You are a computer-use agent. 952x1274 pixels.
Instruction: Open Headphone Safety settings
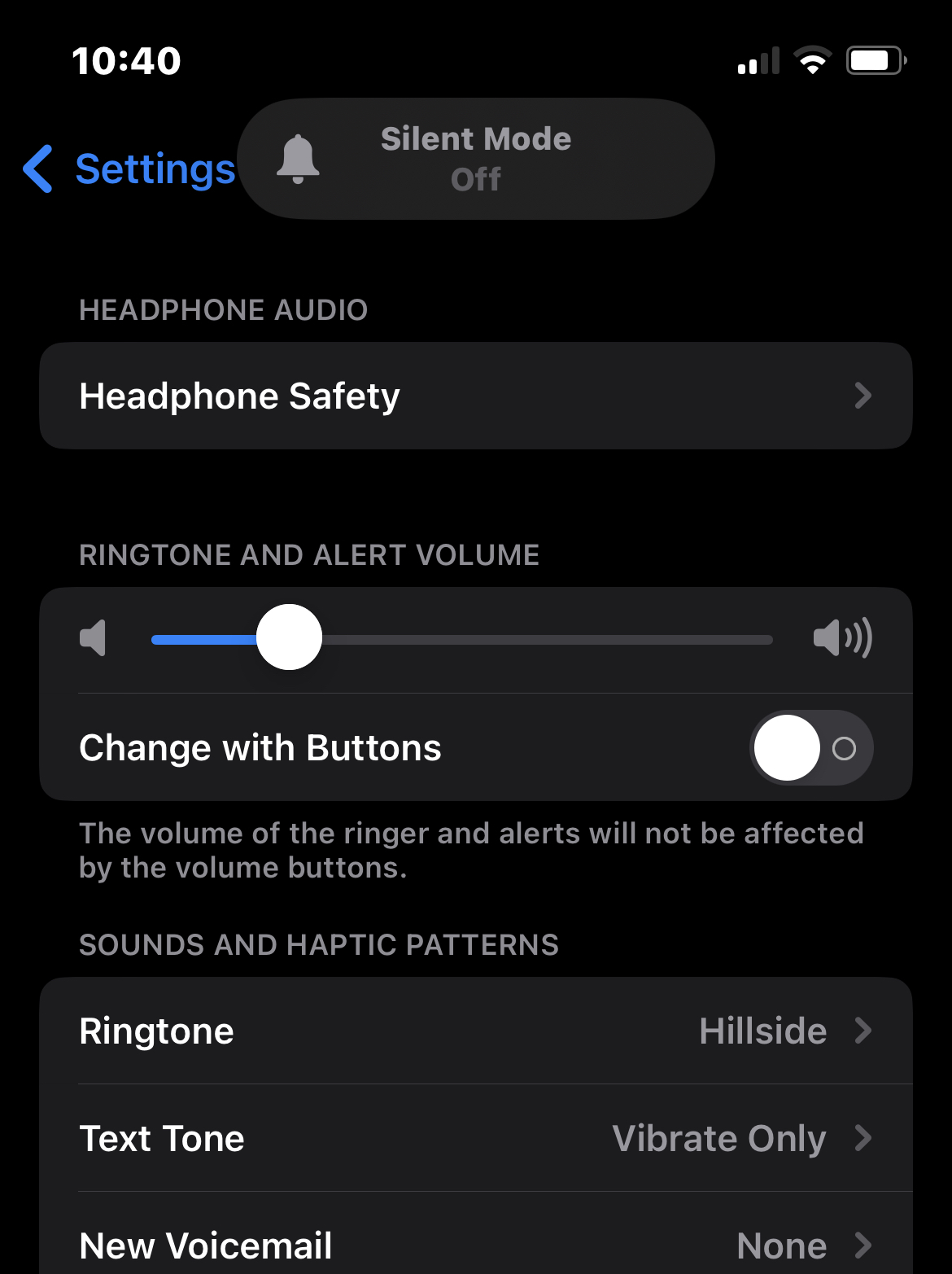click(x=475, y=396)
